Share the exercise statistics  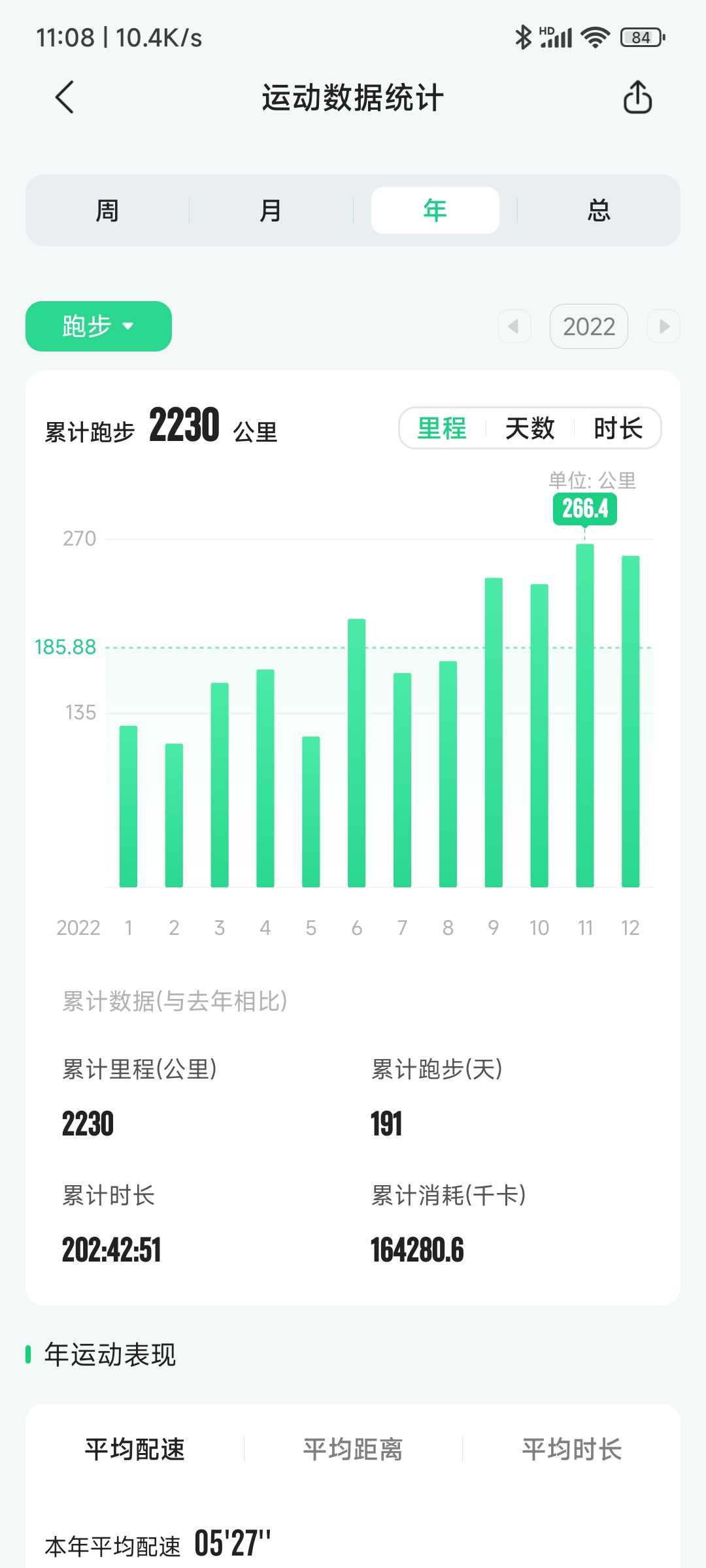pyautogui.click(x=637, y=97)
